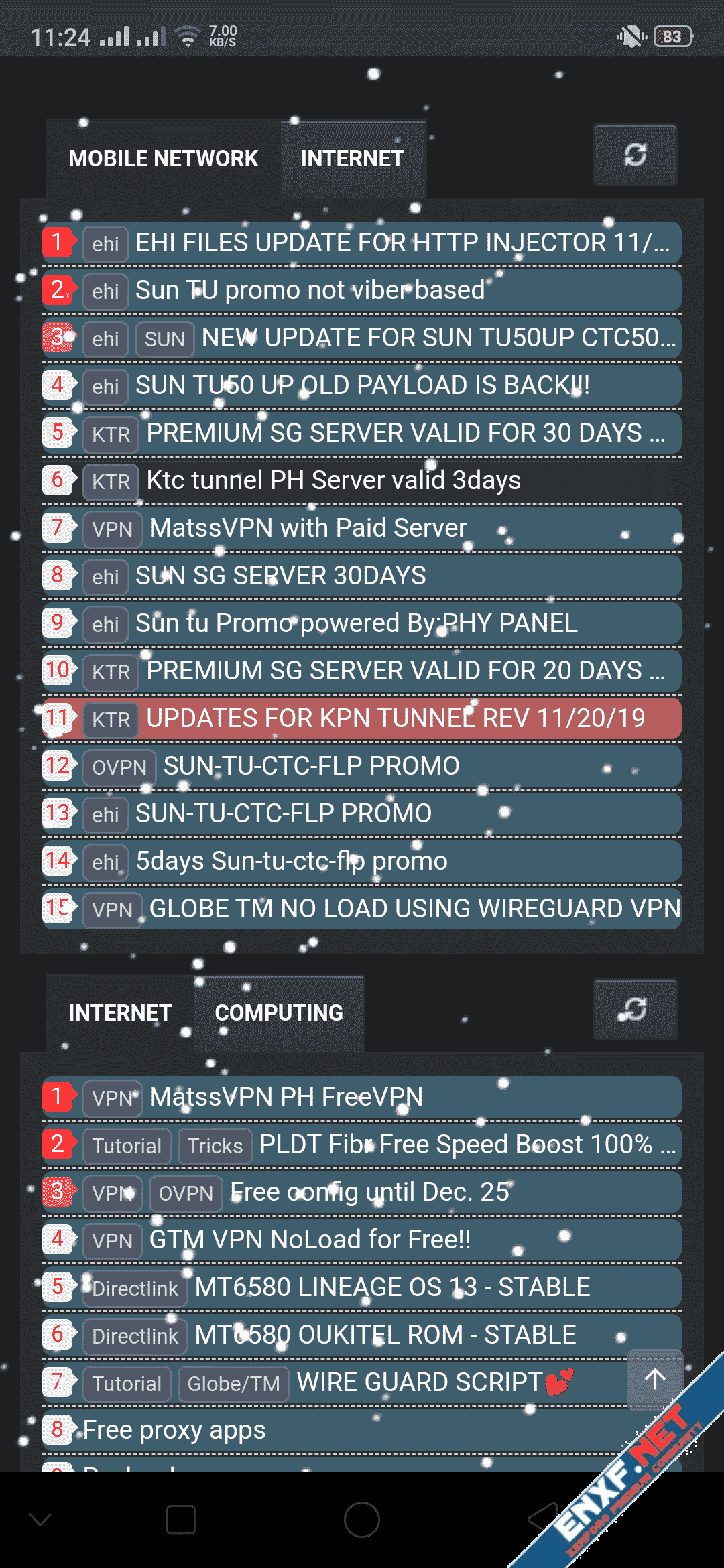The image size is (724, 1568).
Task: Open 'Free proxy apps' thread
Action: pyautogui.click(x=174, y=1431)
